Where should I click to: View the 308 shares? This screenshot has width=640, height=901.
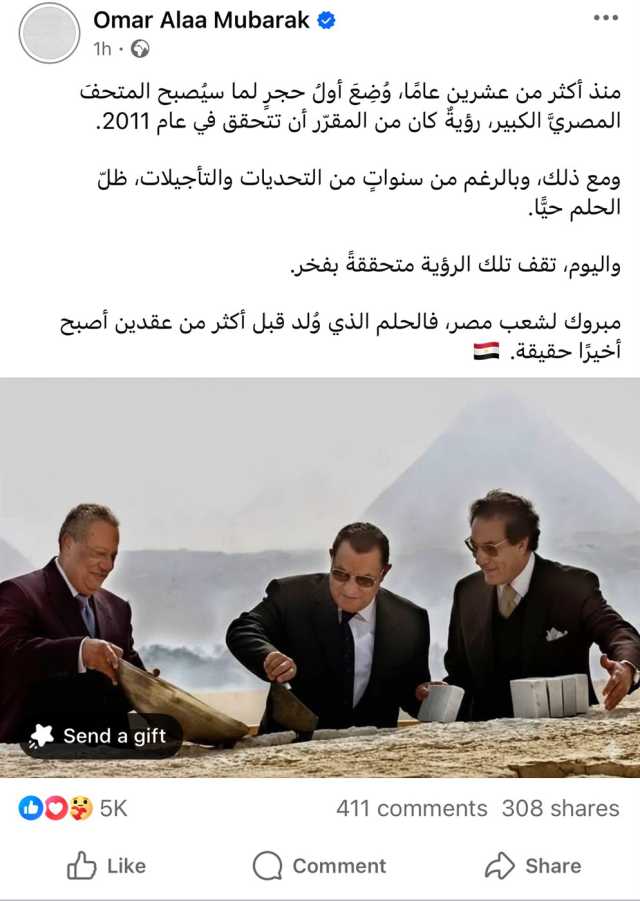coord(560,808)
